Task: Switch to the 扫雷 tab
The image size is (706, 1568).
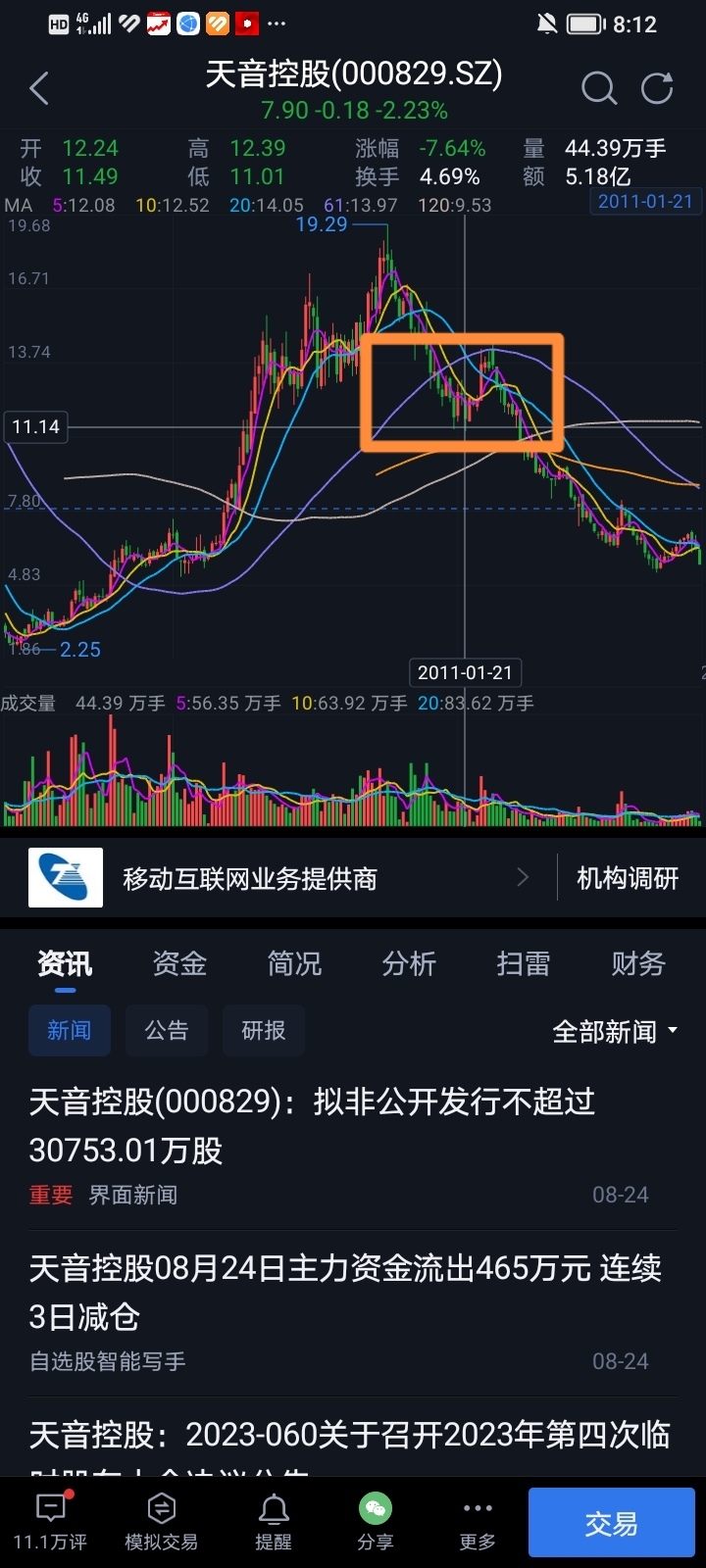Action: coord(523,963)
